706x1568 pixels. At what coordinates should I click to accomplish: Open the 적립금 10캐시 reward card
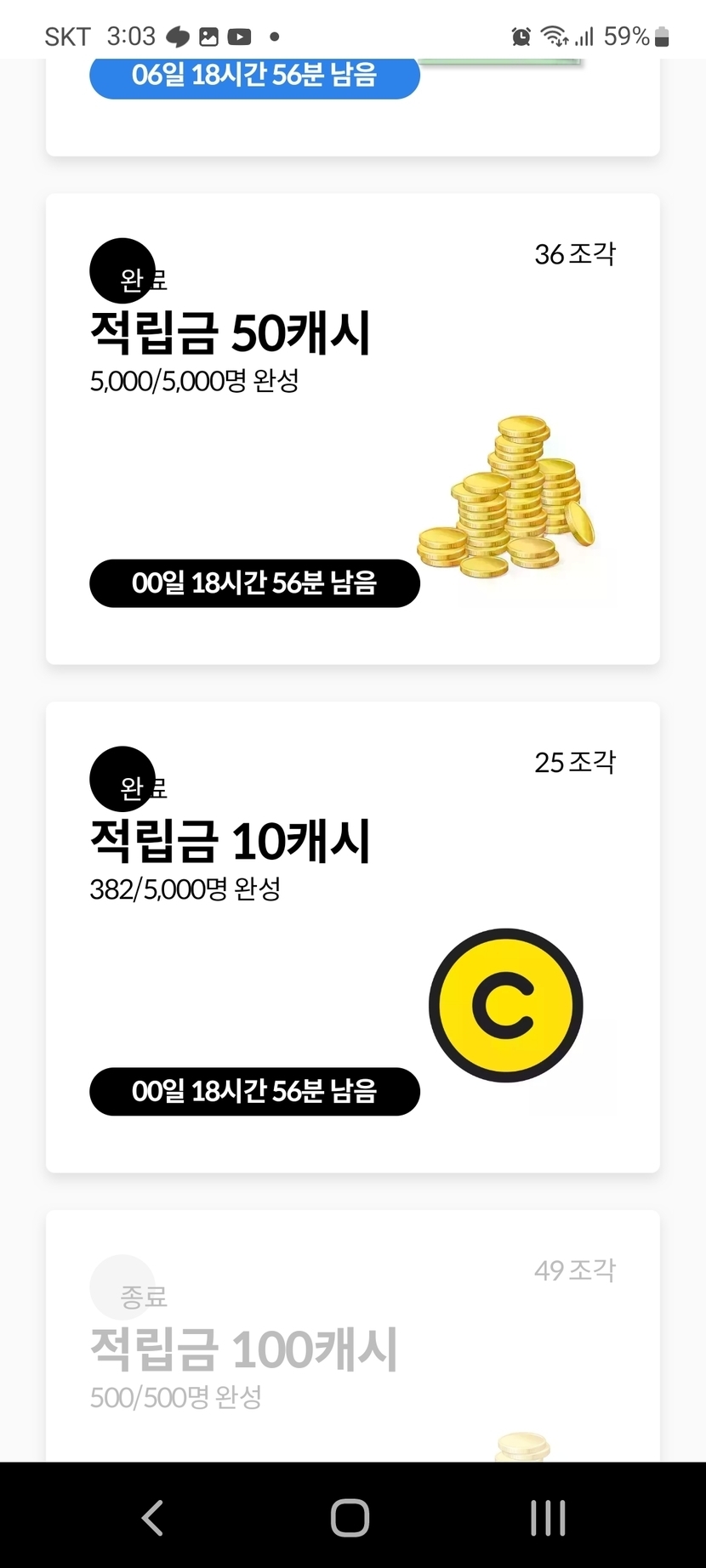(352, 937)
